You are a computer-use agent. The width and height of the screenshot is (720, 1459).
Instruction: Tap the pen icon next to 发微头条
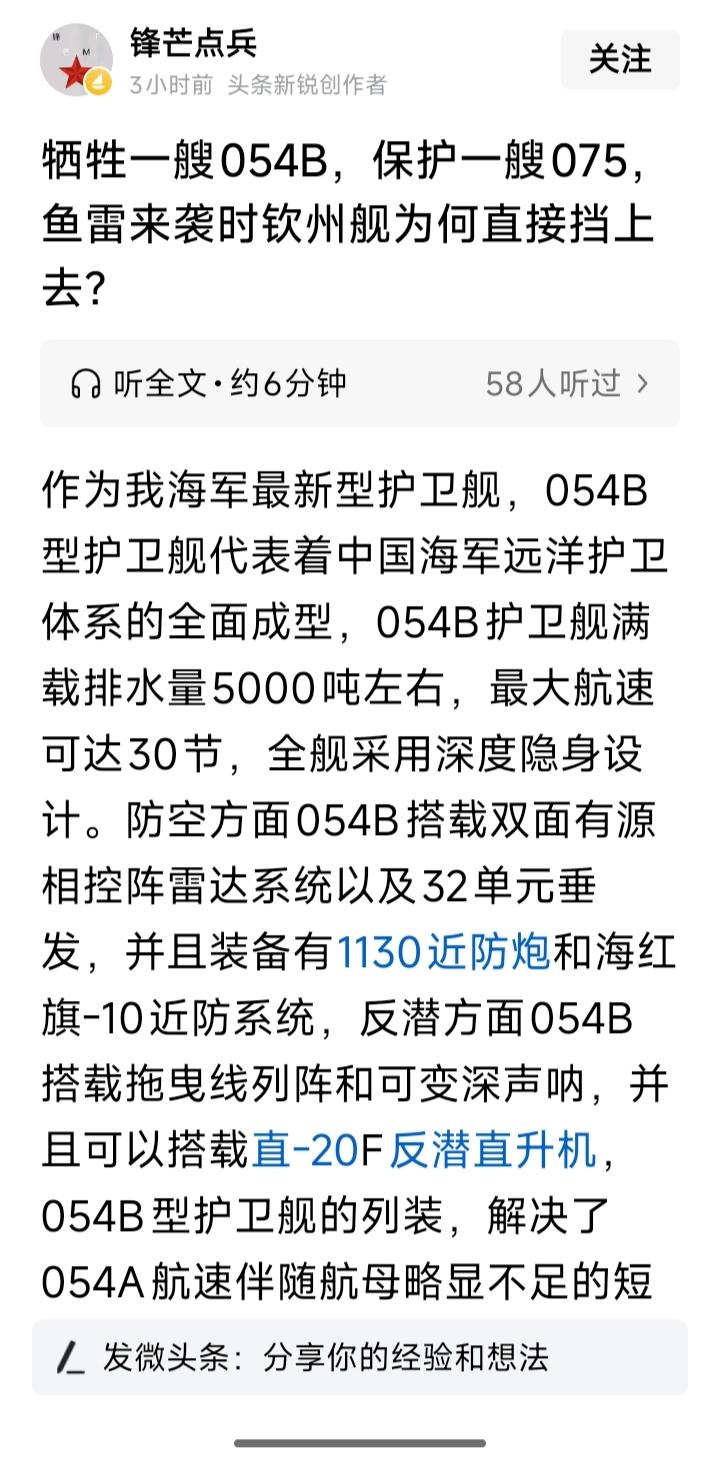[x=70, y=1357]
